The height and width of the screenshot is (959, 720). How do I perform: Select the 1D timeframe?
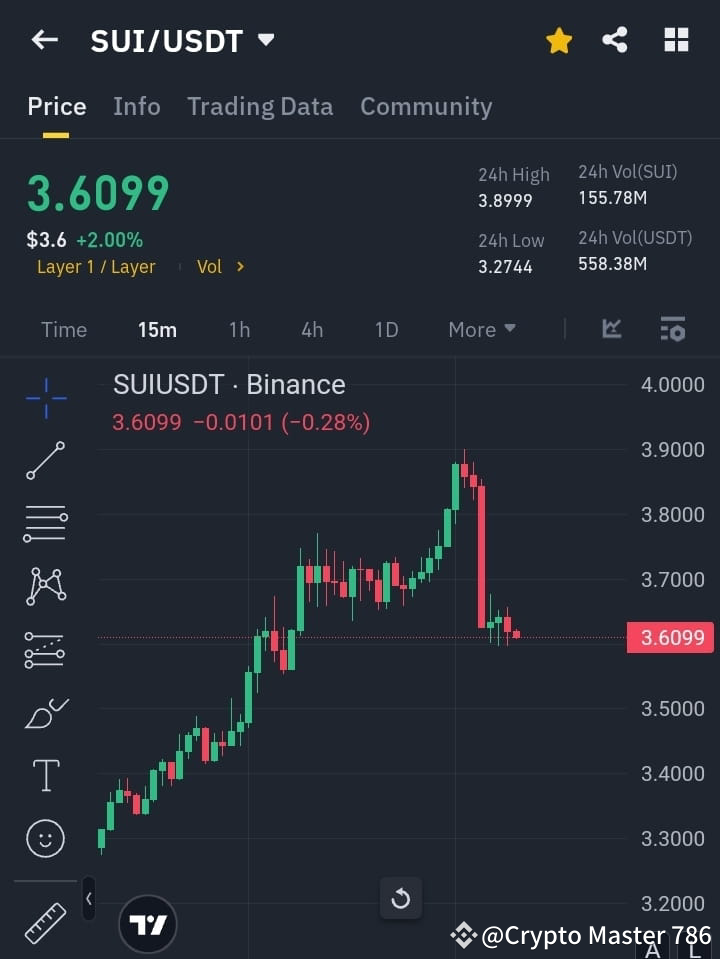pyautogui.click(x=386, y=329)
